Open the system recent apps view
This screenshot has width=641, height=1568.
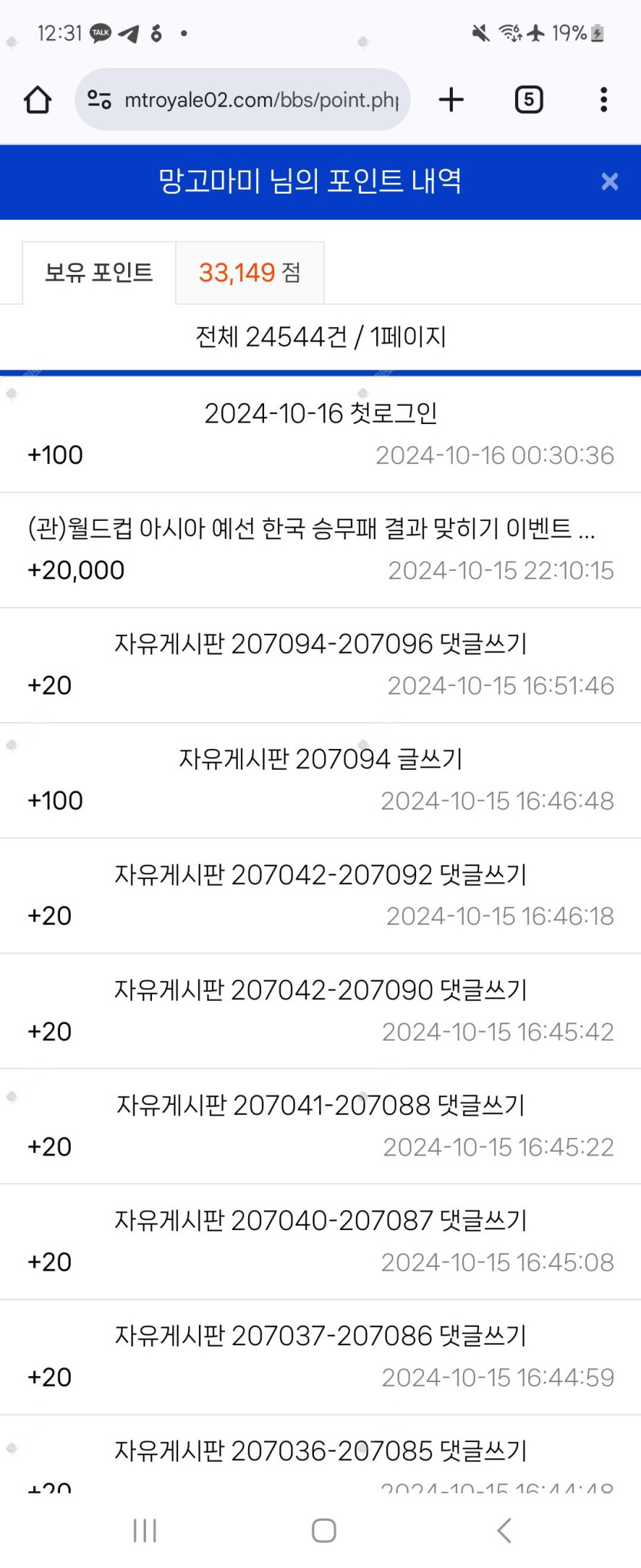tap(145, 1530)
